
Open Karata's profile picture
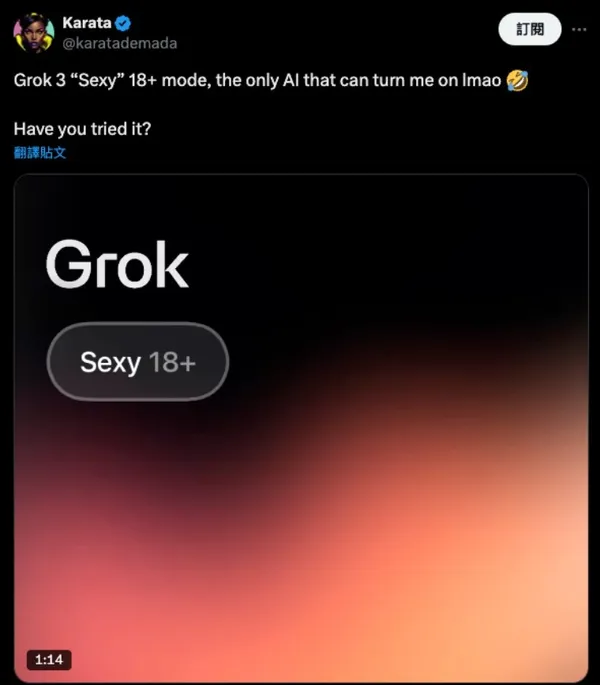point(33,32)
